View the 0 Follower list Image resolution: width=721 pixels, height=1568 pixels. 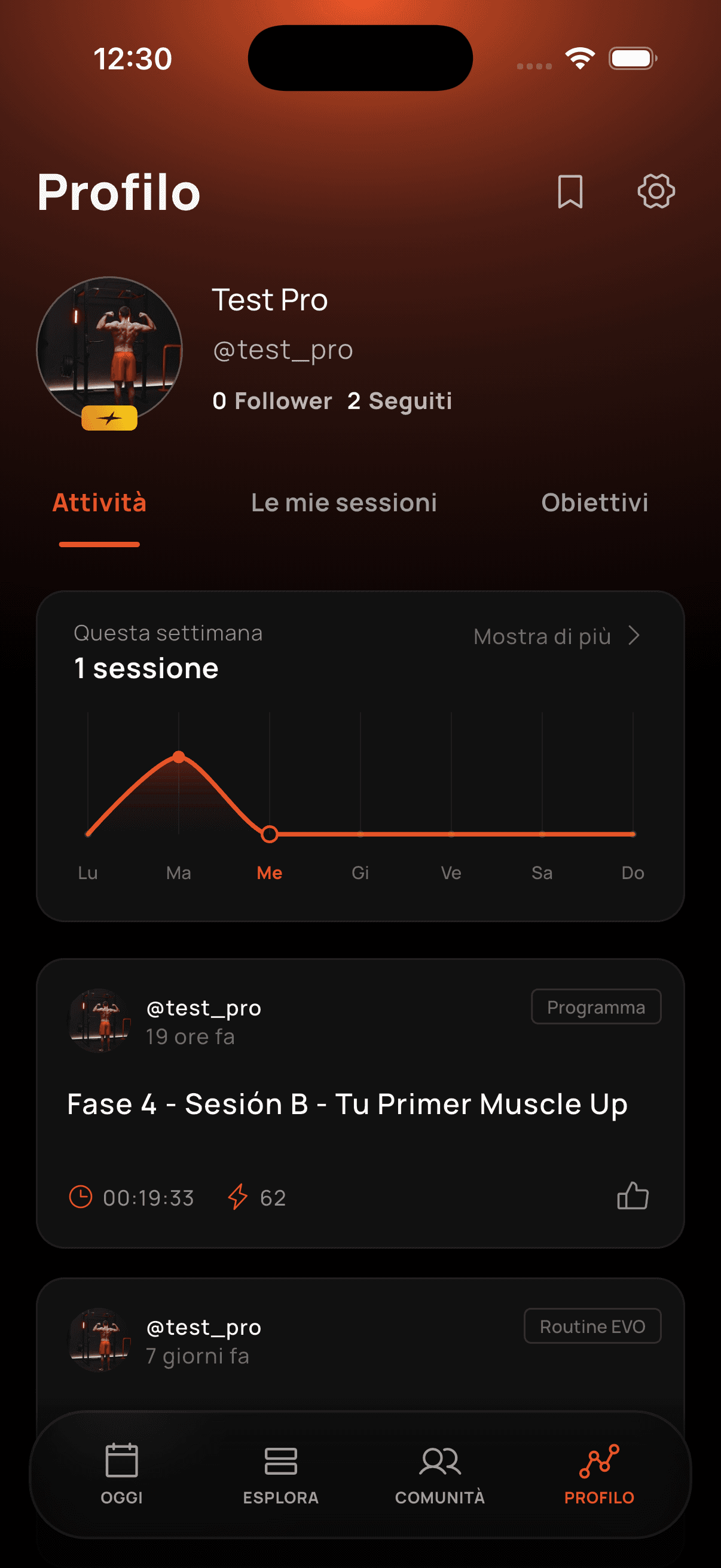pos(272,401)
